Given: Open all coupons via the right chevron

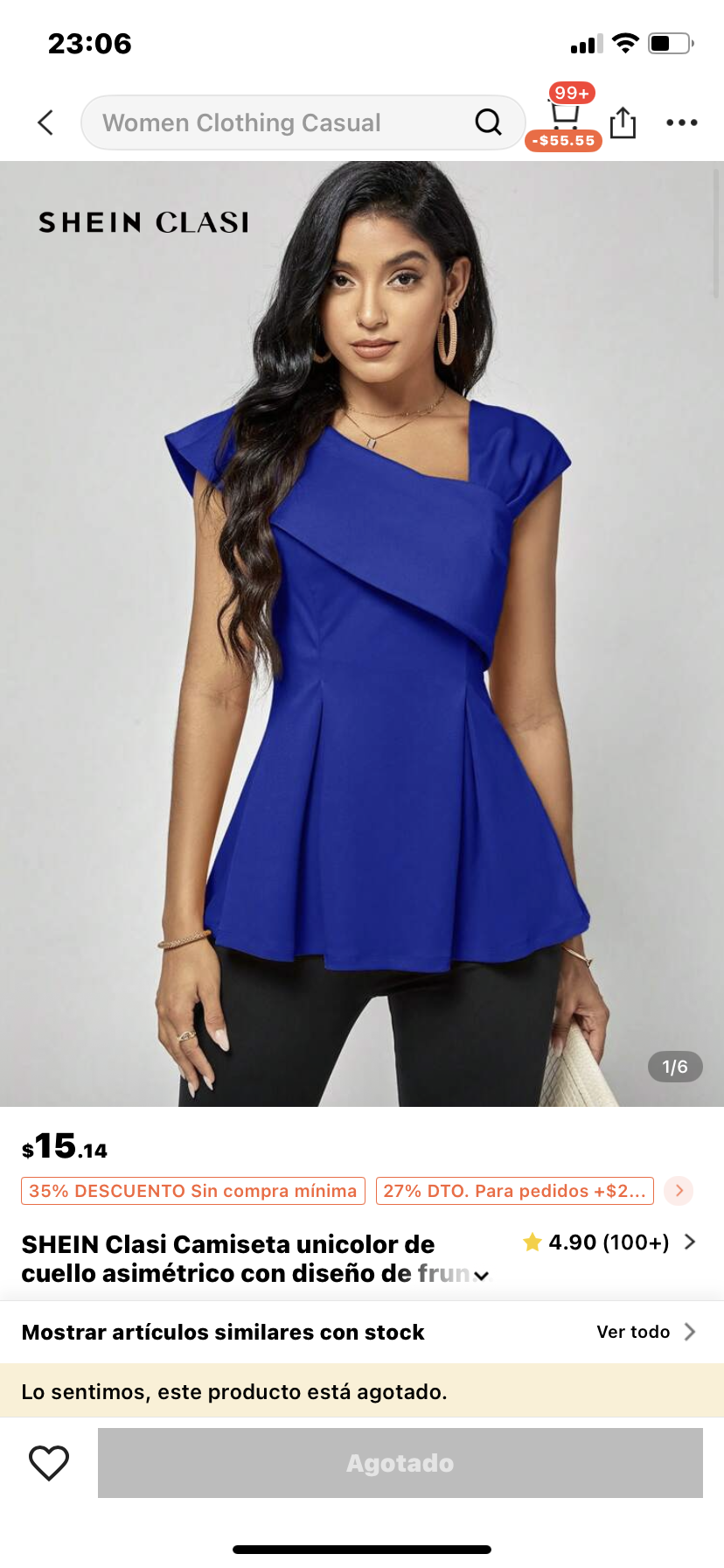Looking at the screenshot, I should coord(678,1191).
